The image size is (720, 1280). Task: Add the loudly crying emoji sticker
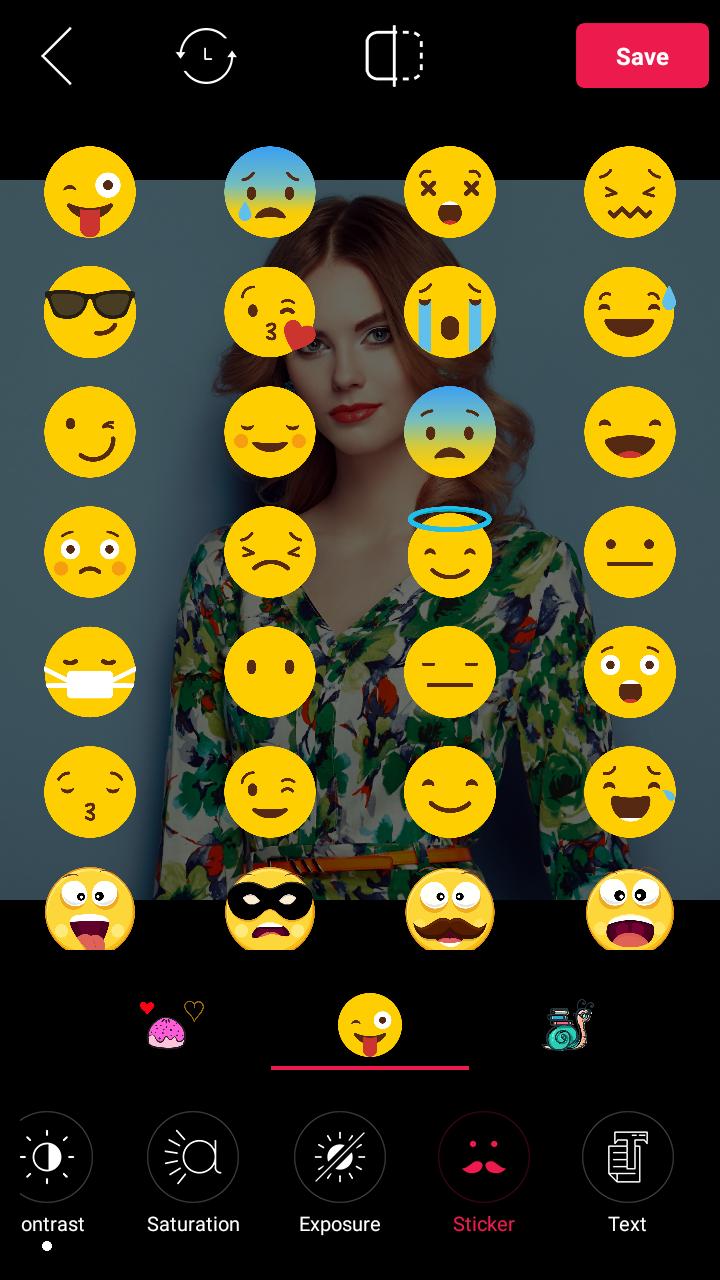tap(450, 311)
